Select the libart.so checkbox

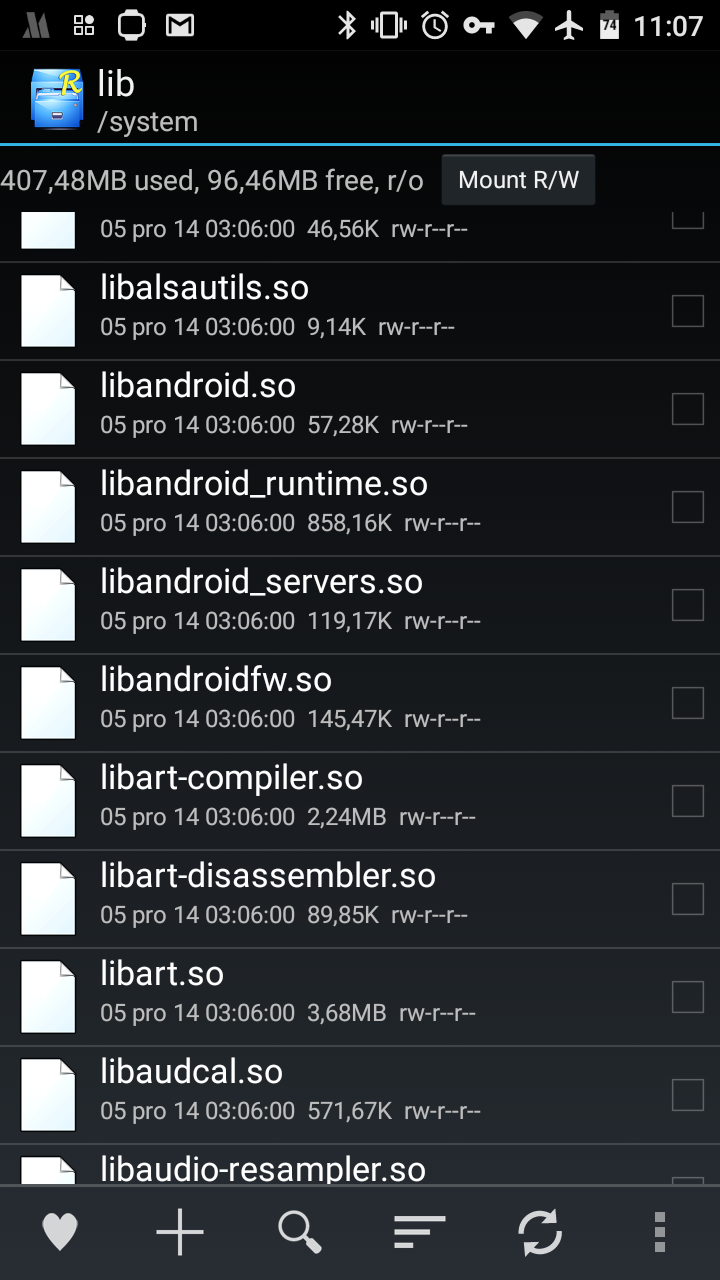(x=688, y=997)
